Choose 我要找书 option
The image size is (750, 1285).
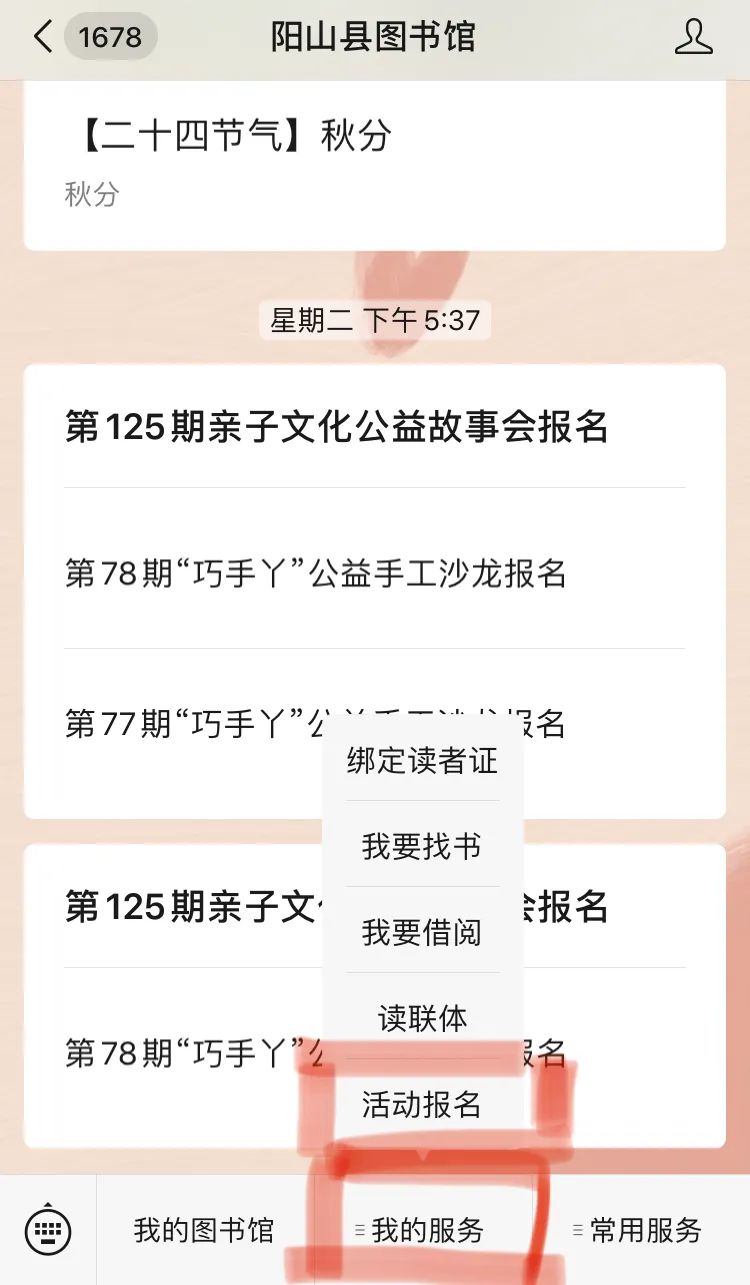(x=422, y=846)
